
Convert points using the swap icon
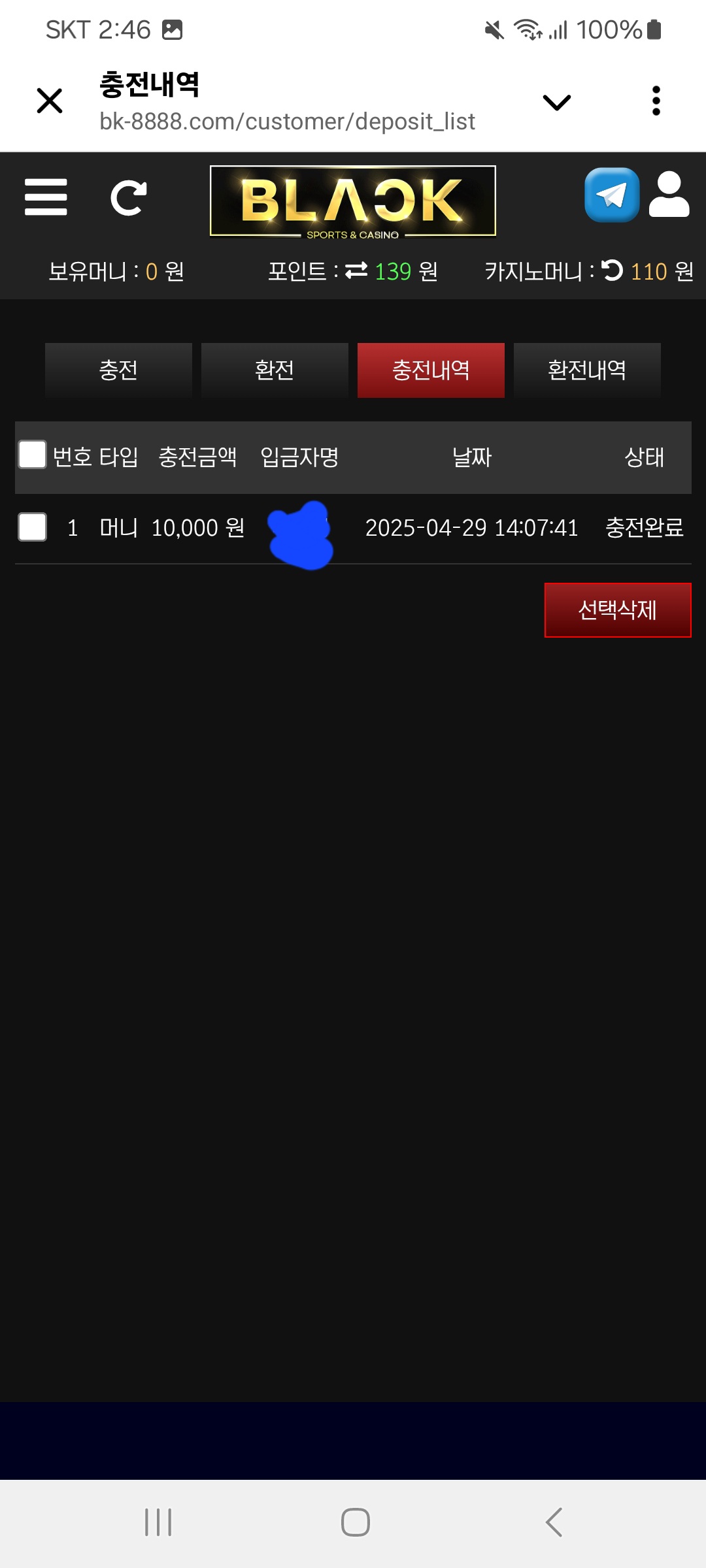pyautogui.click(x=356, y=270)
